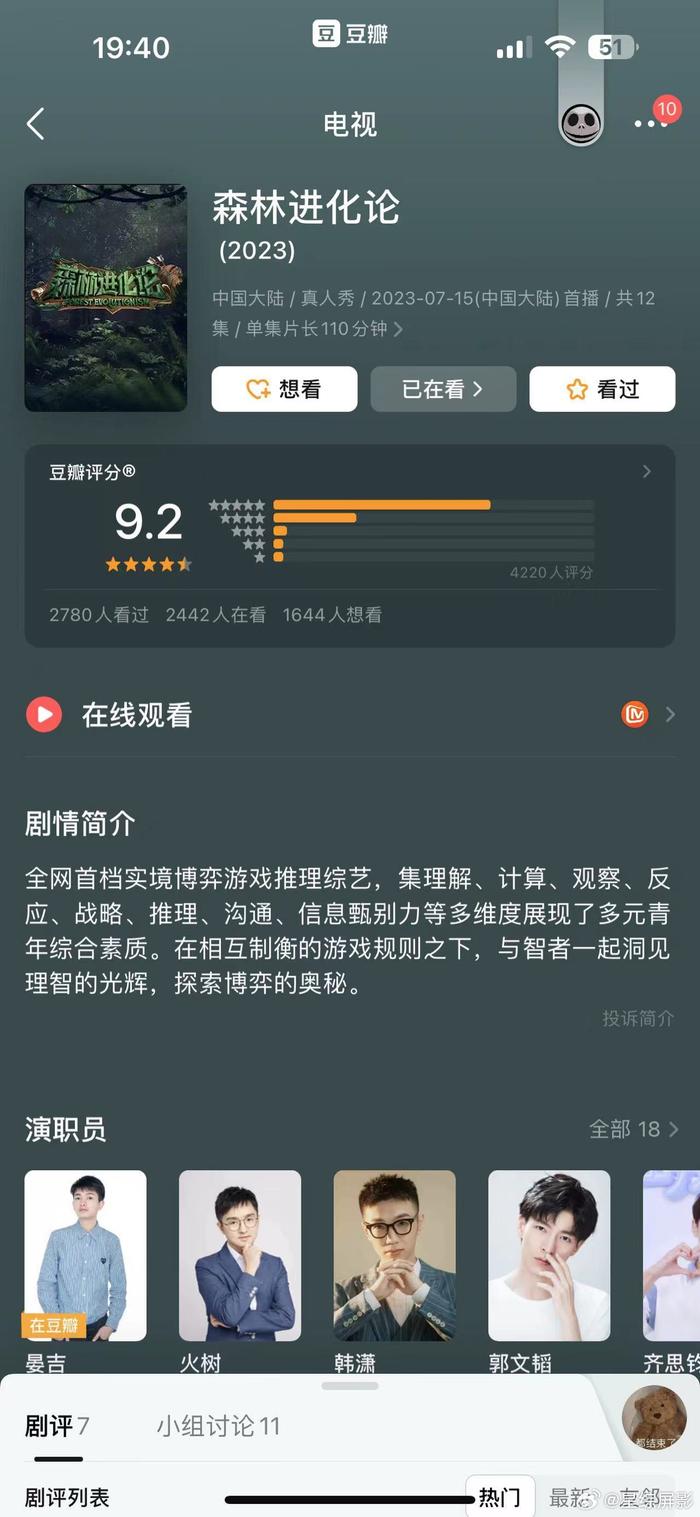Mark the show as 想看

click(284, 389)
